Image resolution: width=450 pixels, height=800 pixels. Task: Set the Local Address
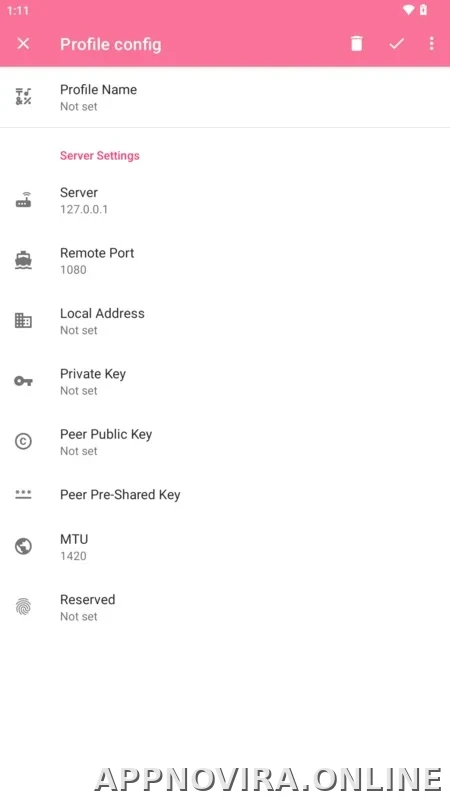pyautogui.click(x=225, y=321)
